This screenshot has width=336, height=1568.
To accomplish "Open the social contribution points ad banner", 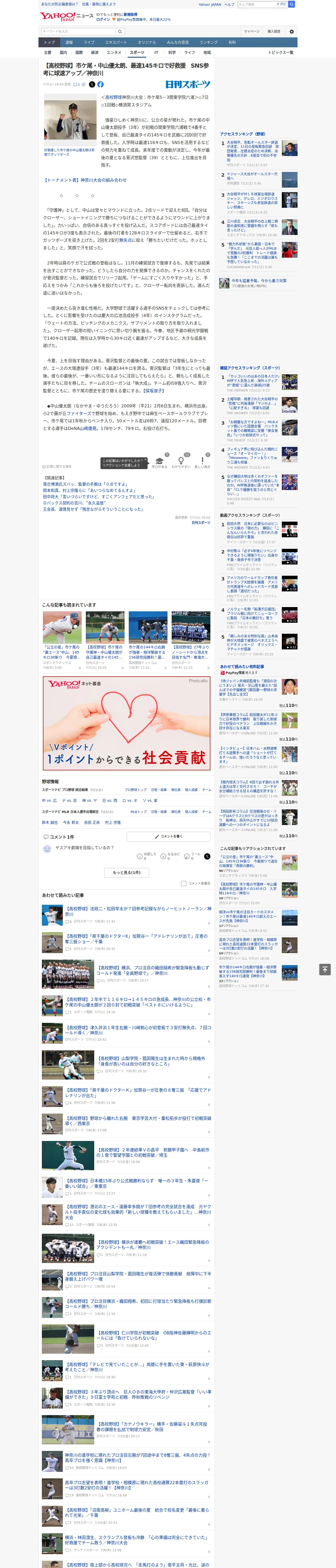I will pyautogui.click(x=126, y=723).
